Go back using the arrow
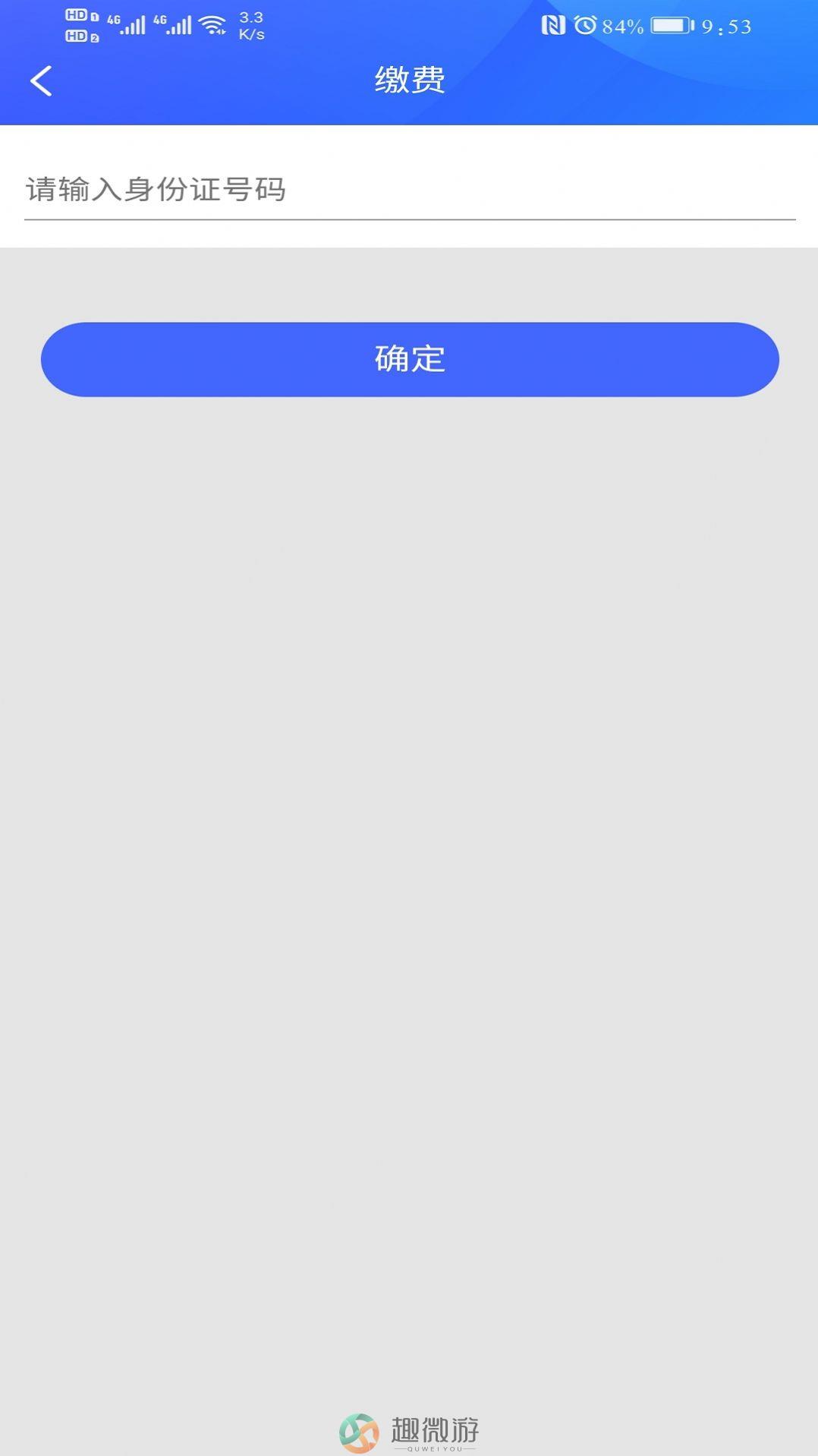Image resolution: width=818 pixels, height=1456 pixels. coord(41,80)
